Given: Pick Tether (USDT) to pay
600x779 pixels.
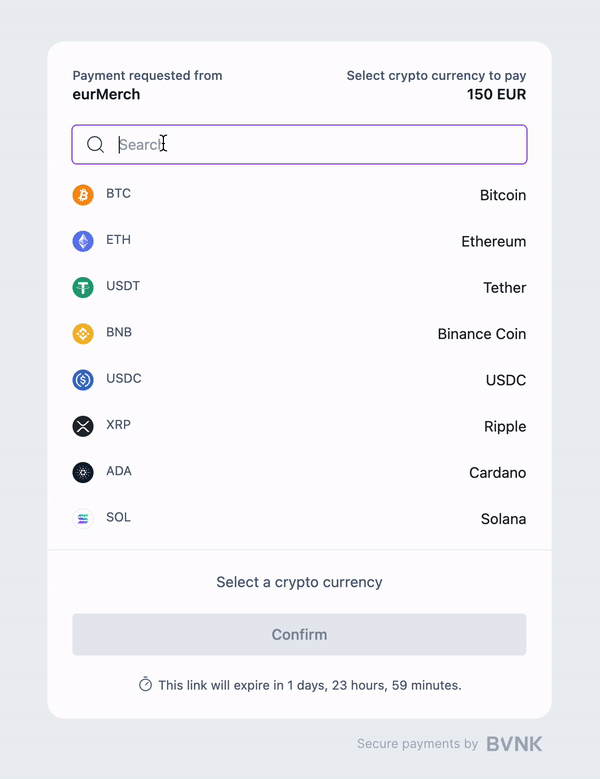Looking at the screenshot, I should [x=299, y=287].
